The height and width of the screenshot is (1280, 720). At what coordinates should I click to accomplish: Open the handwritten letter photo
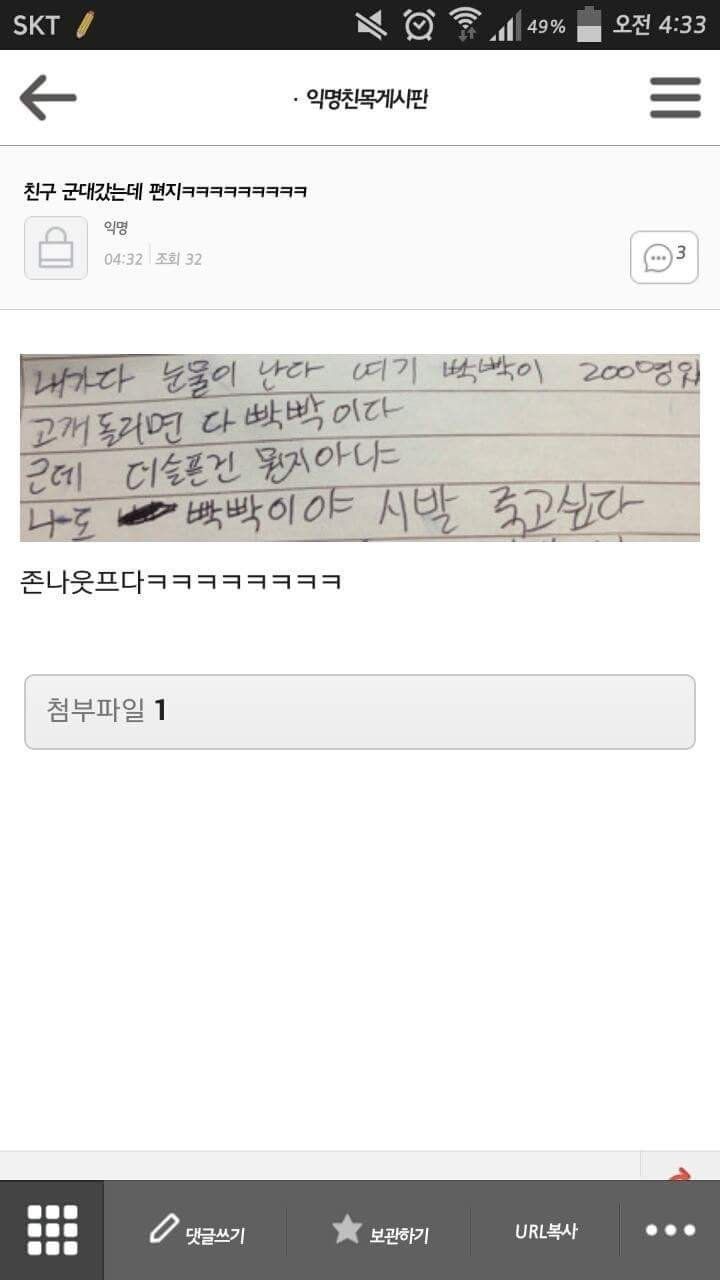tap(360, 447)
